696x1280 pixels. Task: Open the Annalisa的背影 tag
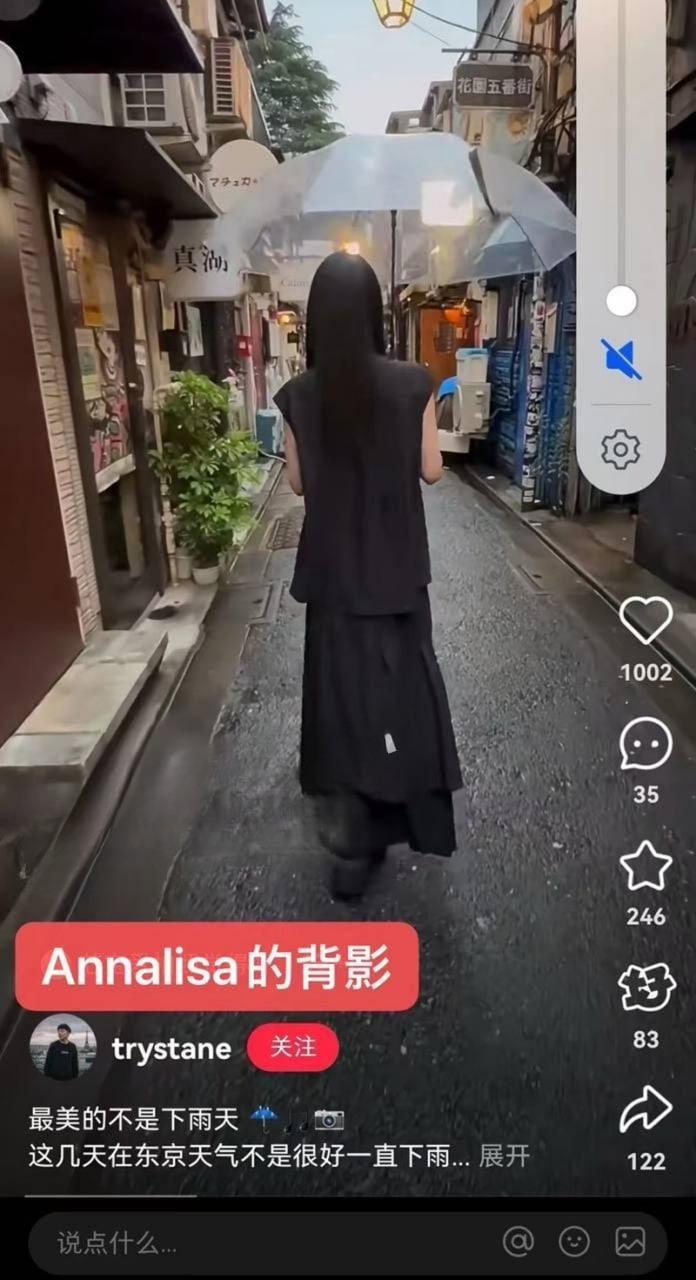(x=217, y=967)
